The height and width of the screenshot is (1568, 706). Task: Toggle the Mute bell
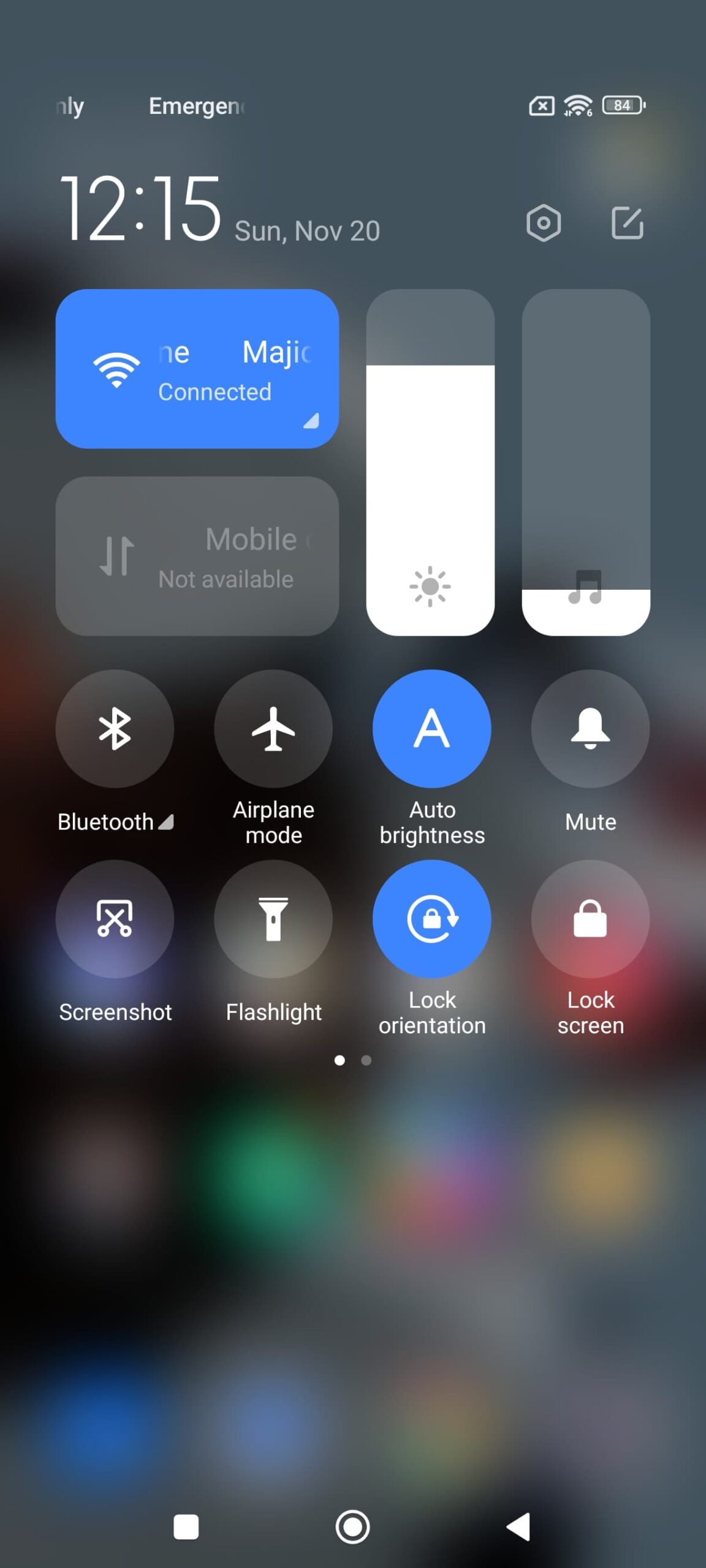(590, 729)
